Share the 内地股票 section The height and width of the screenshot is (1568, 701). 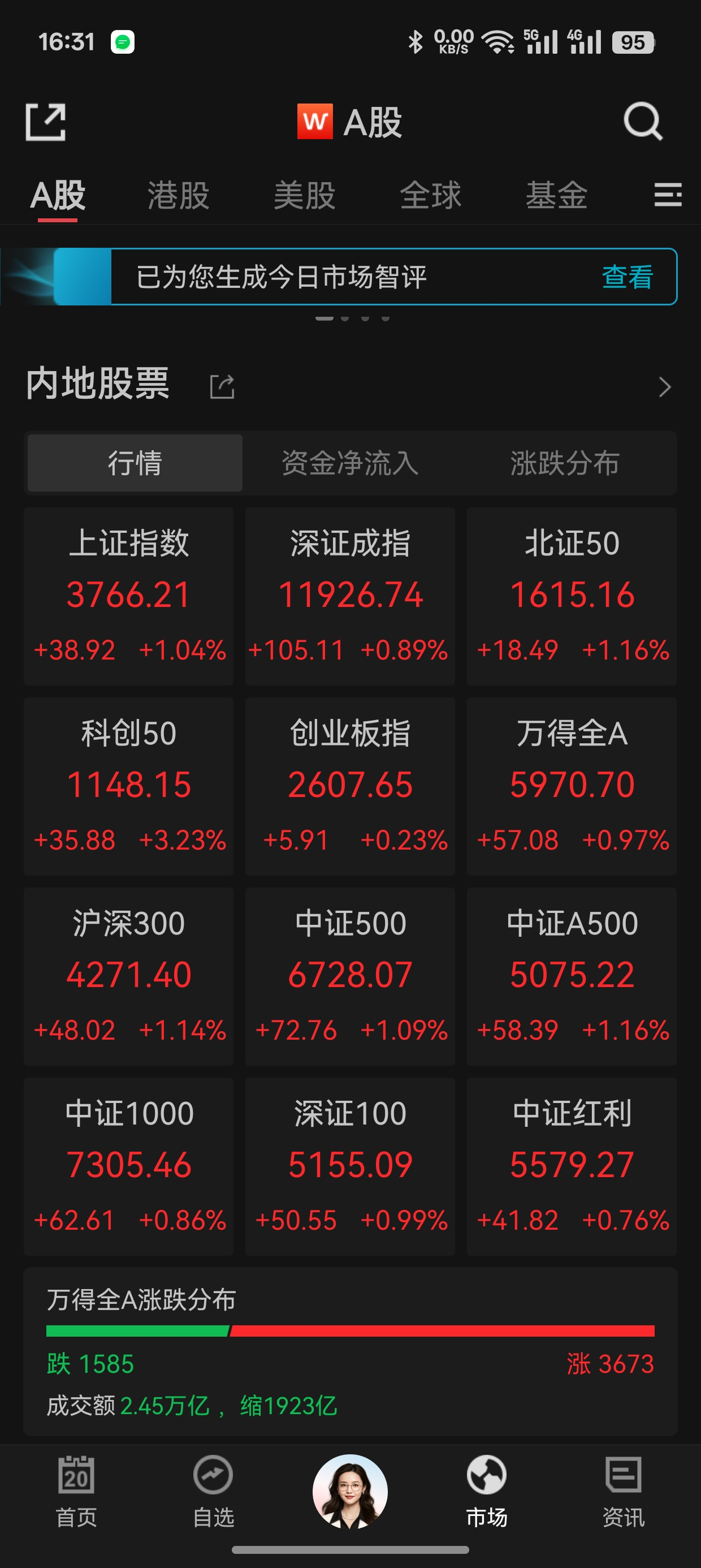point(222,386)
